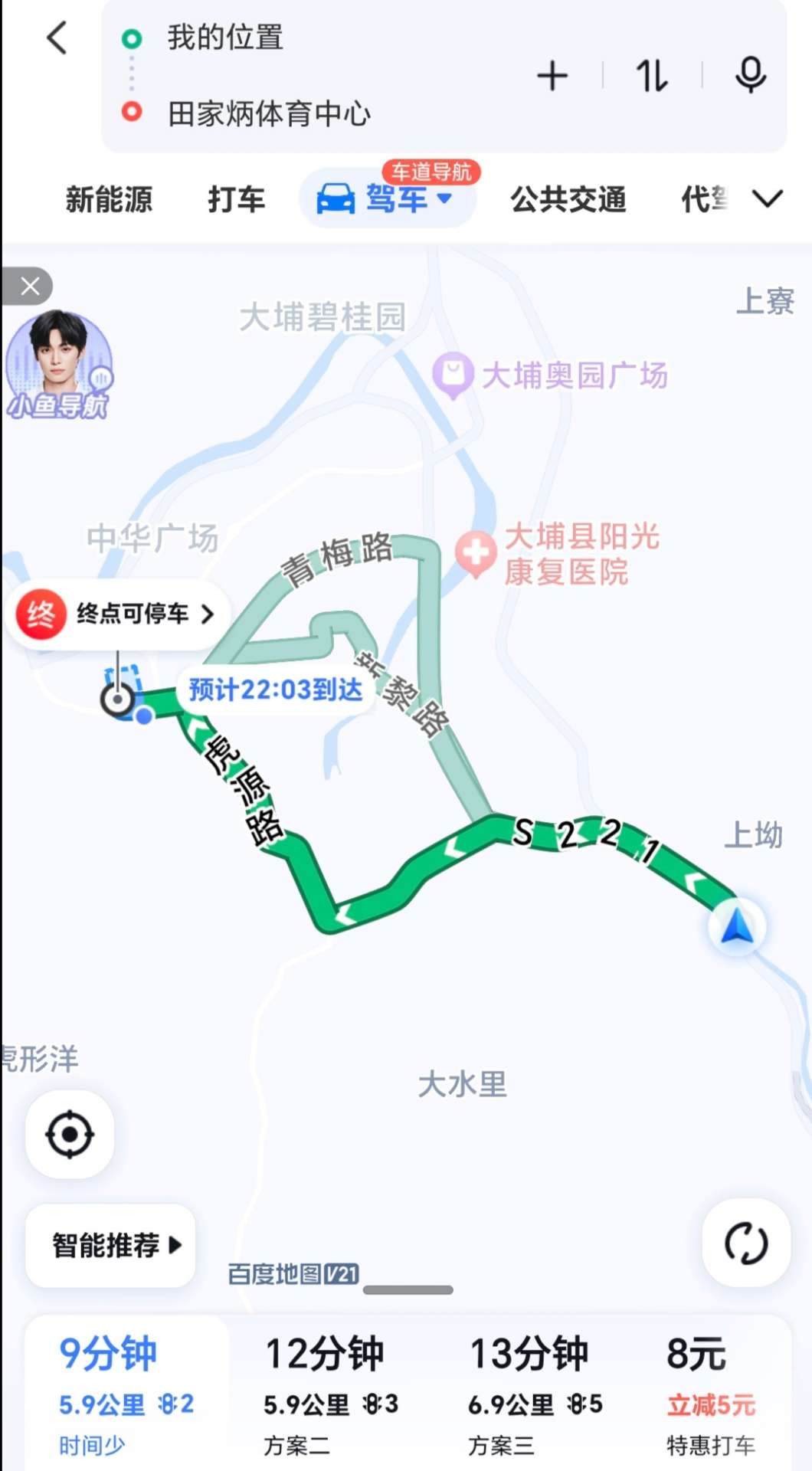Refresh the route plans
The height and width of the screenshot is (1471, 812).
746,1243
